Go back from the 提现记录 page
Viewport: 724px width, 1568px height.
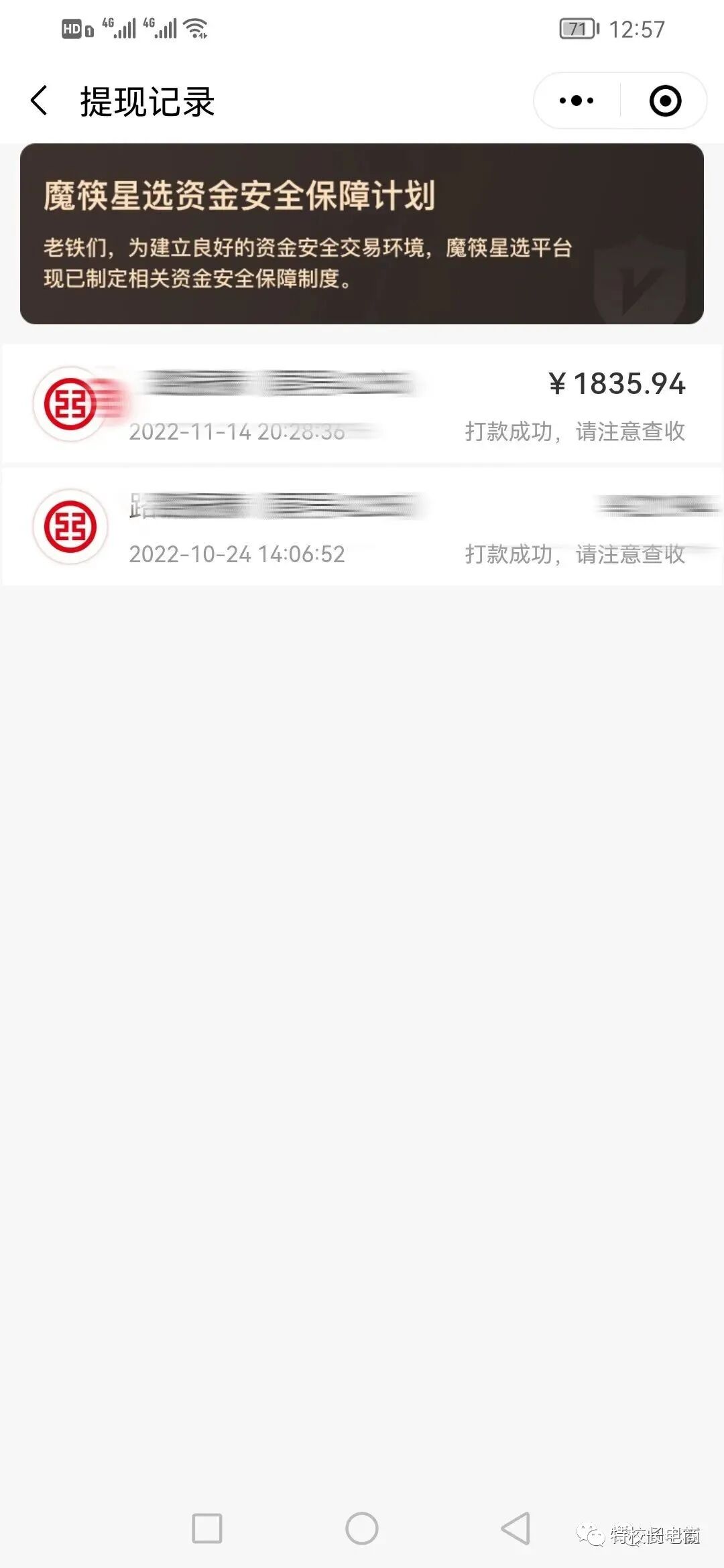pyautogui.click(x=40, y=101)
